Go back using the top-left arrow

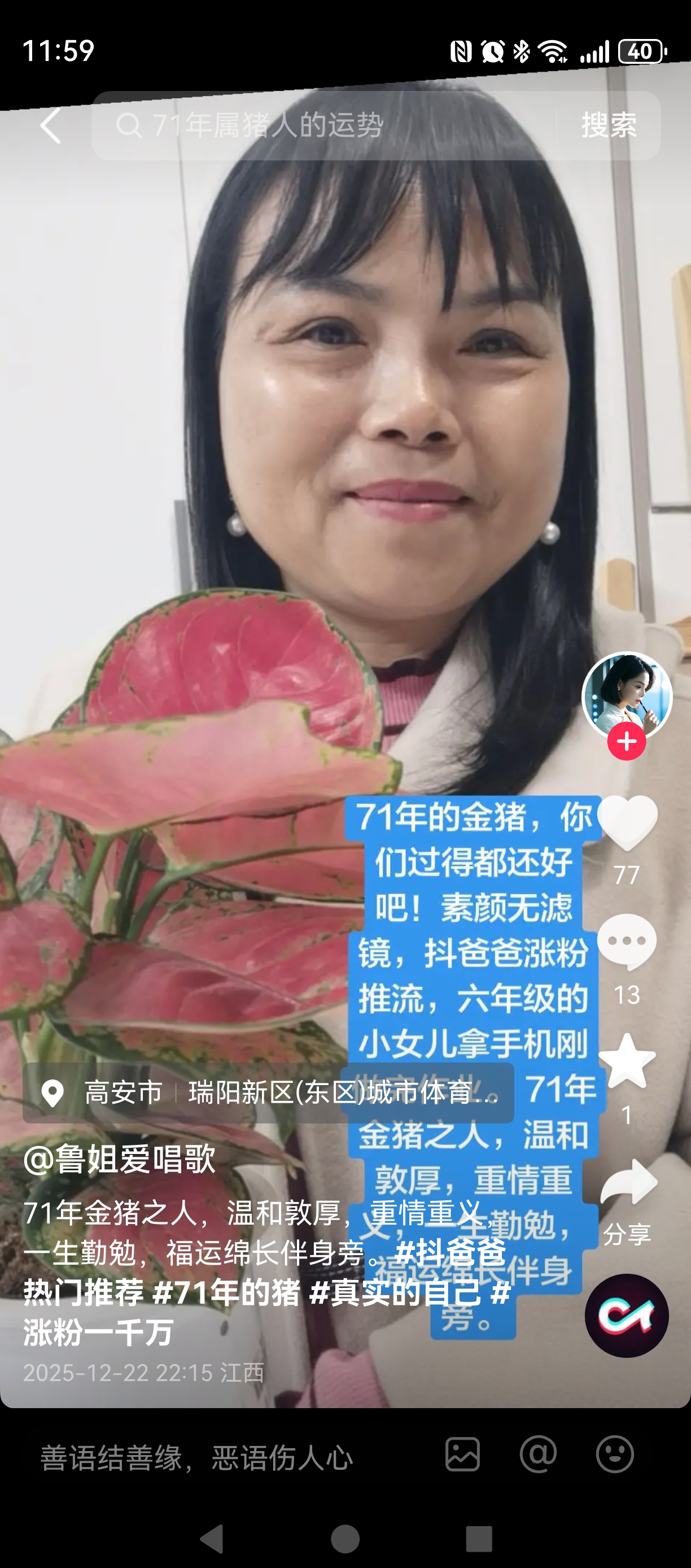[x=50, y=126]
